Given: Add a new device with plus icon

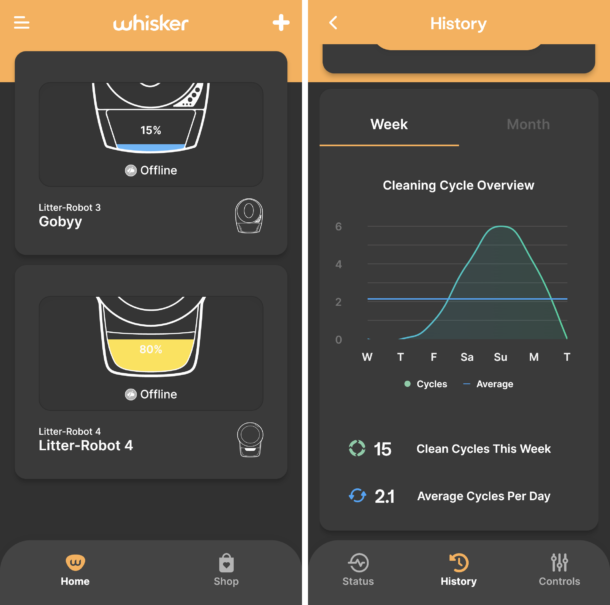Looking at the screenshot, I should (x=281, y=23).
